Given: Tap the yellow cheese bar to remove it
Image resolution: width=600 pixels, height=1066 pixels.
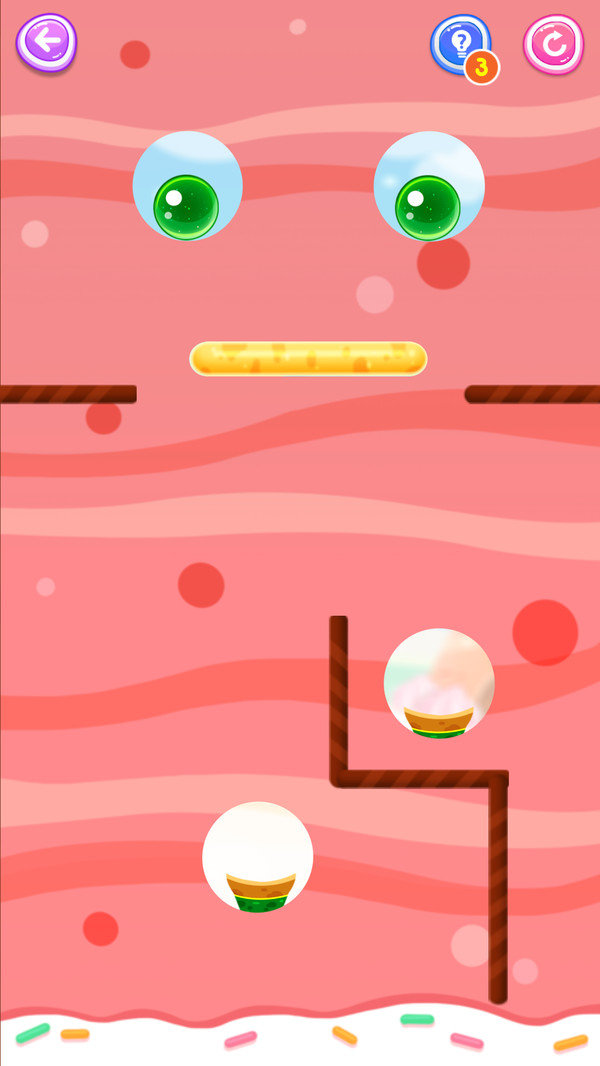Looking at the screenshot, I should pos(308,359).
